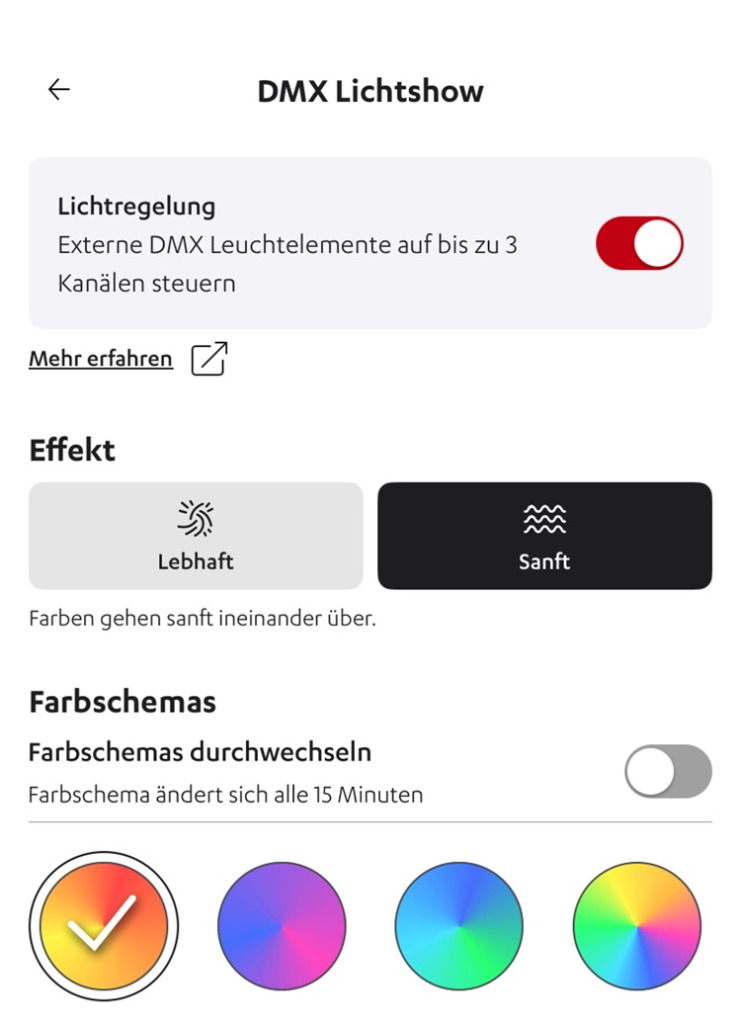The width and height of the screenshot is (737, 1024).
Task: Apply the rainbow color scheme
Action: [x=637, y=927]
